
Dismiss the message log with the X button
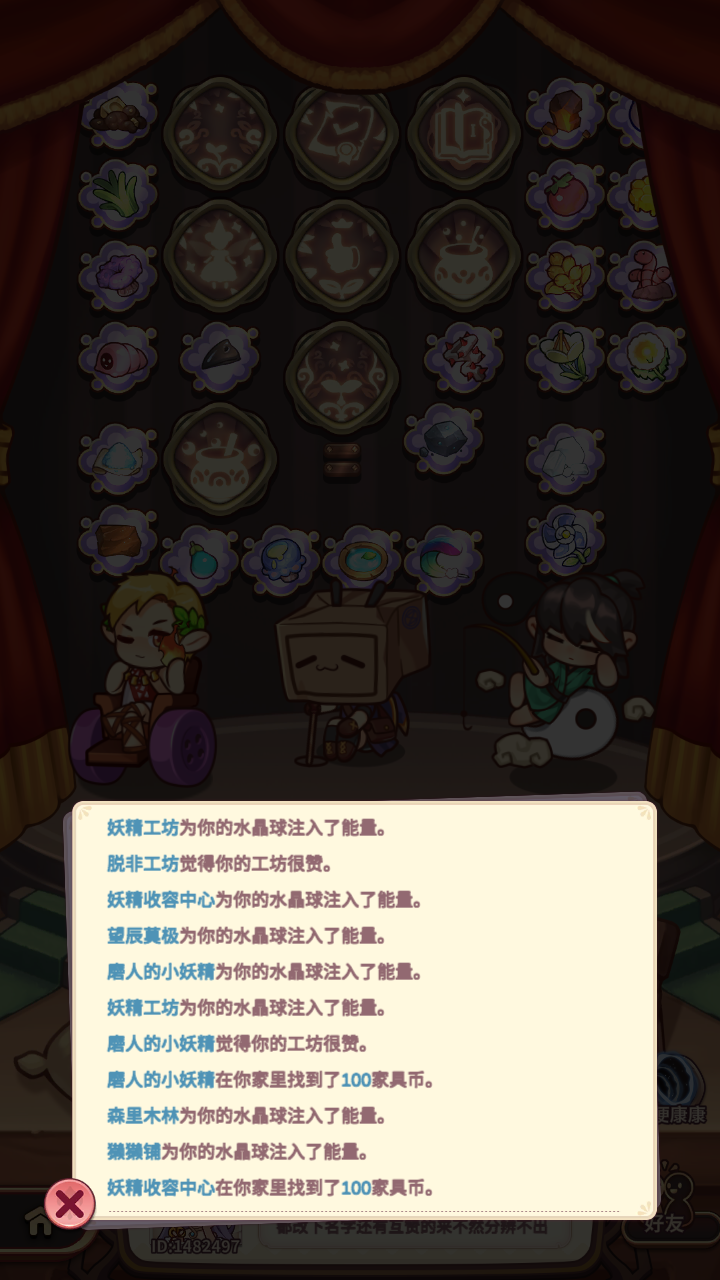click(68, 1203)
